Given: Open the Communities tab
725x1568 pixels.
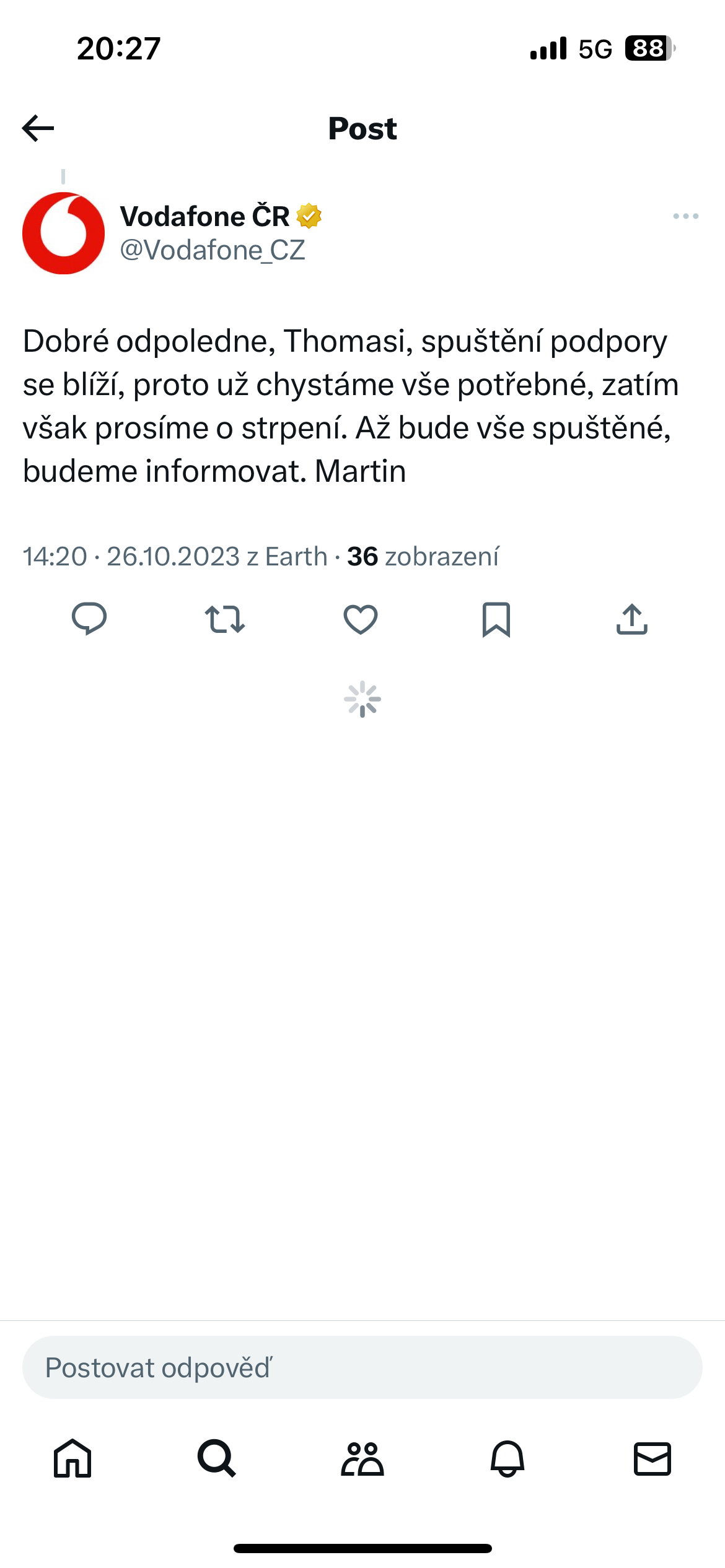Looking at the screenshot, I should [x=362, y=1458].
